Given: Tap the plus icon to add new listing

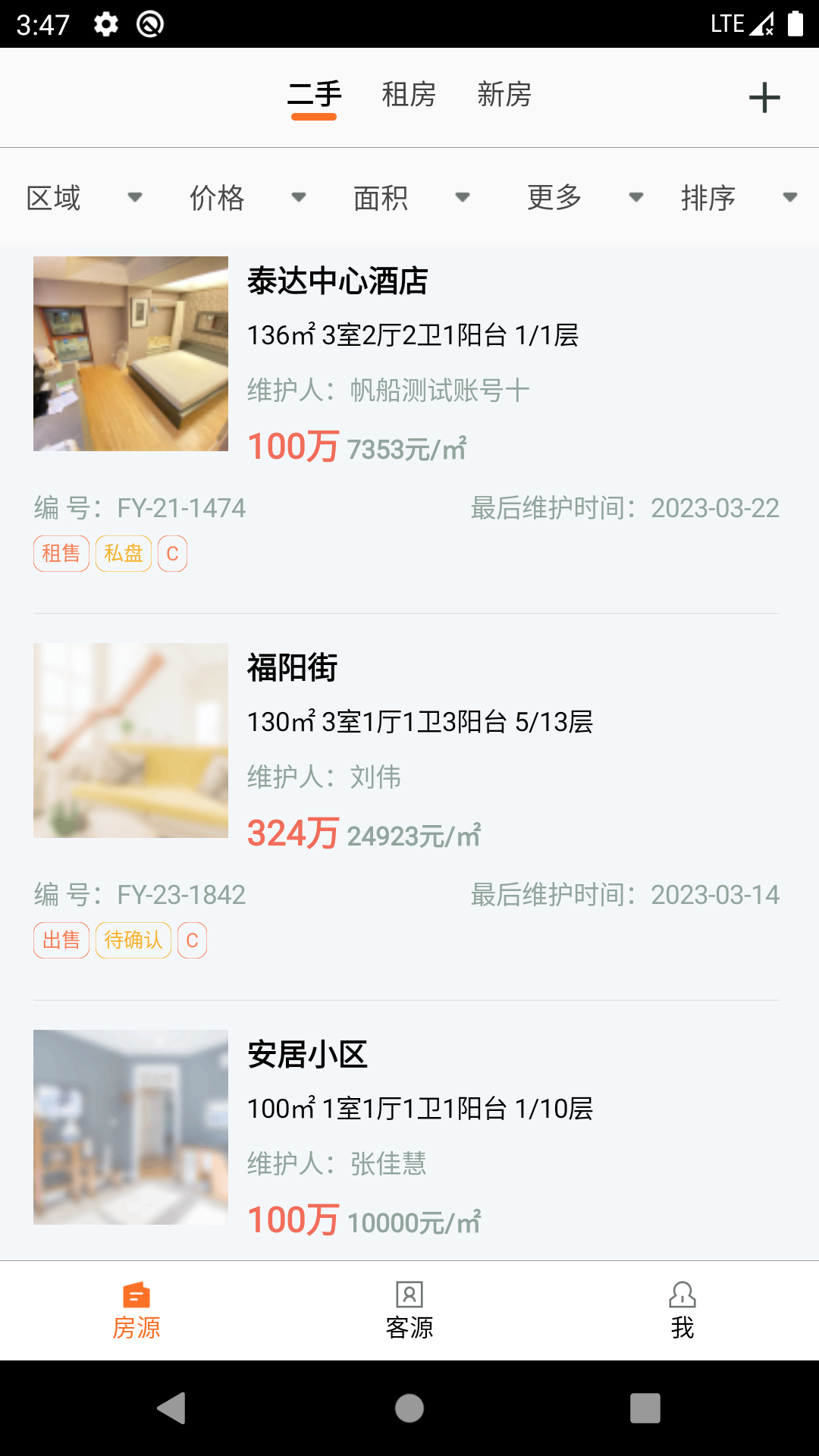Looking at the screenshot, I should coord(765,97).
